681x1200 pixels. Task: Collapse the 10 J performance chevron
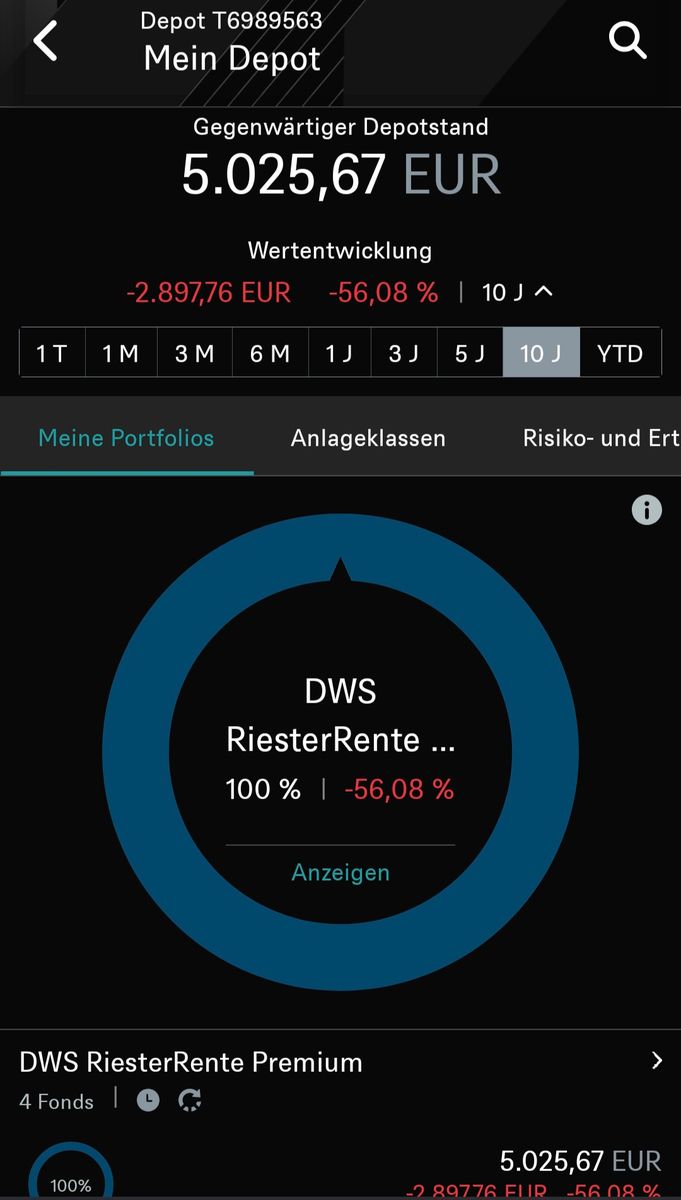[544, 292]
